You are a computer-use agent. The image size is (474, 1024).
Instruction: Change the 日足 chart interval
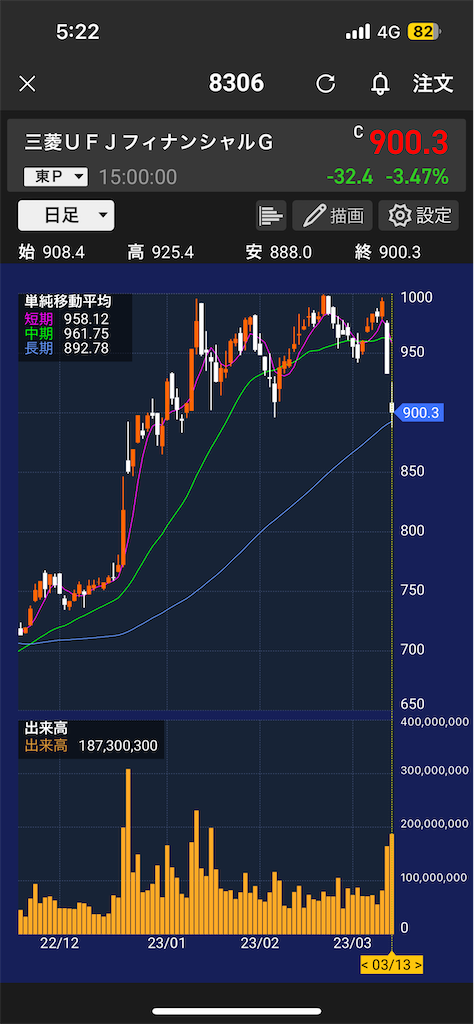[66, 216]
